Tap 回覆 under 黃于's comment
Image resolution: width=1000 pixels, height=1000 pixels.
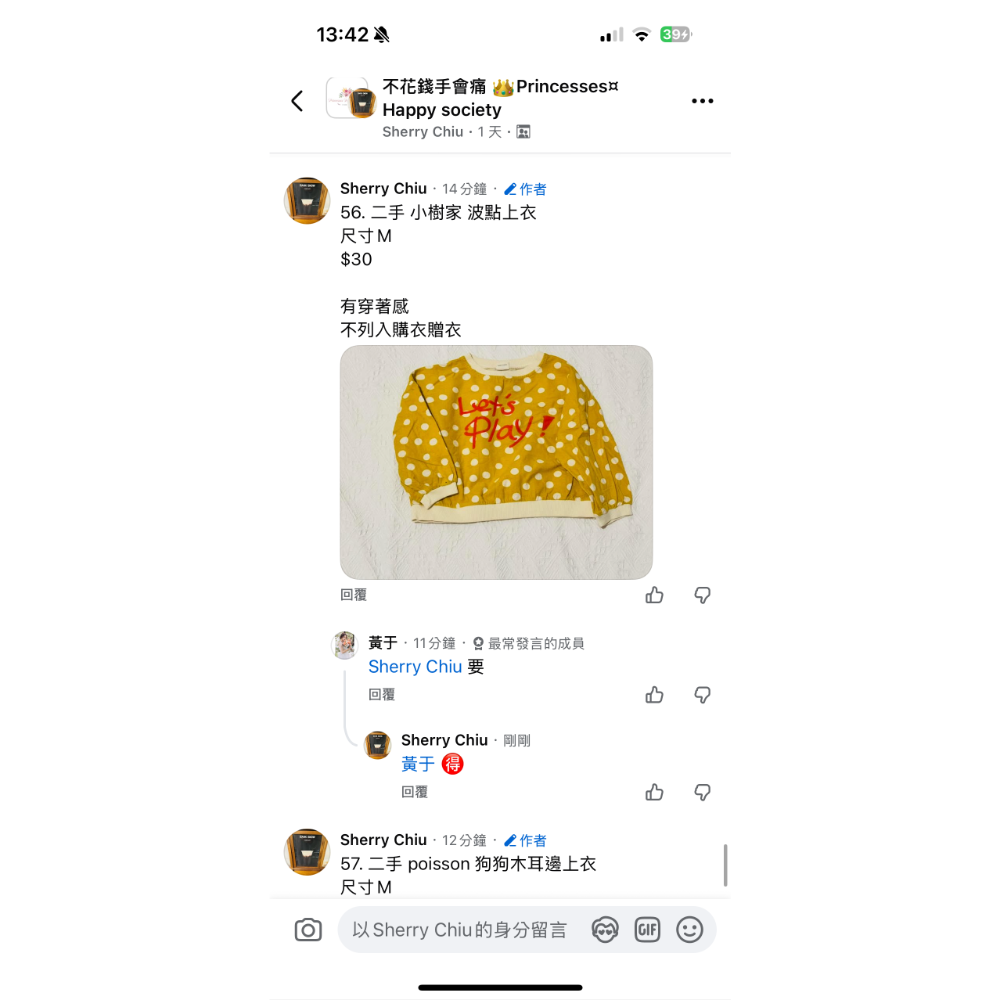pos(381,694)
